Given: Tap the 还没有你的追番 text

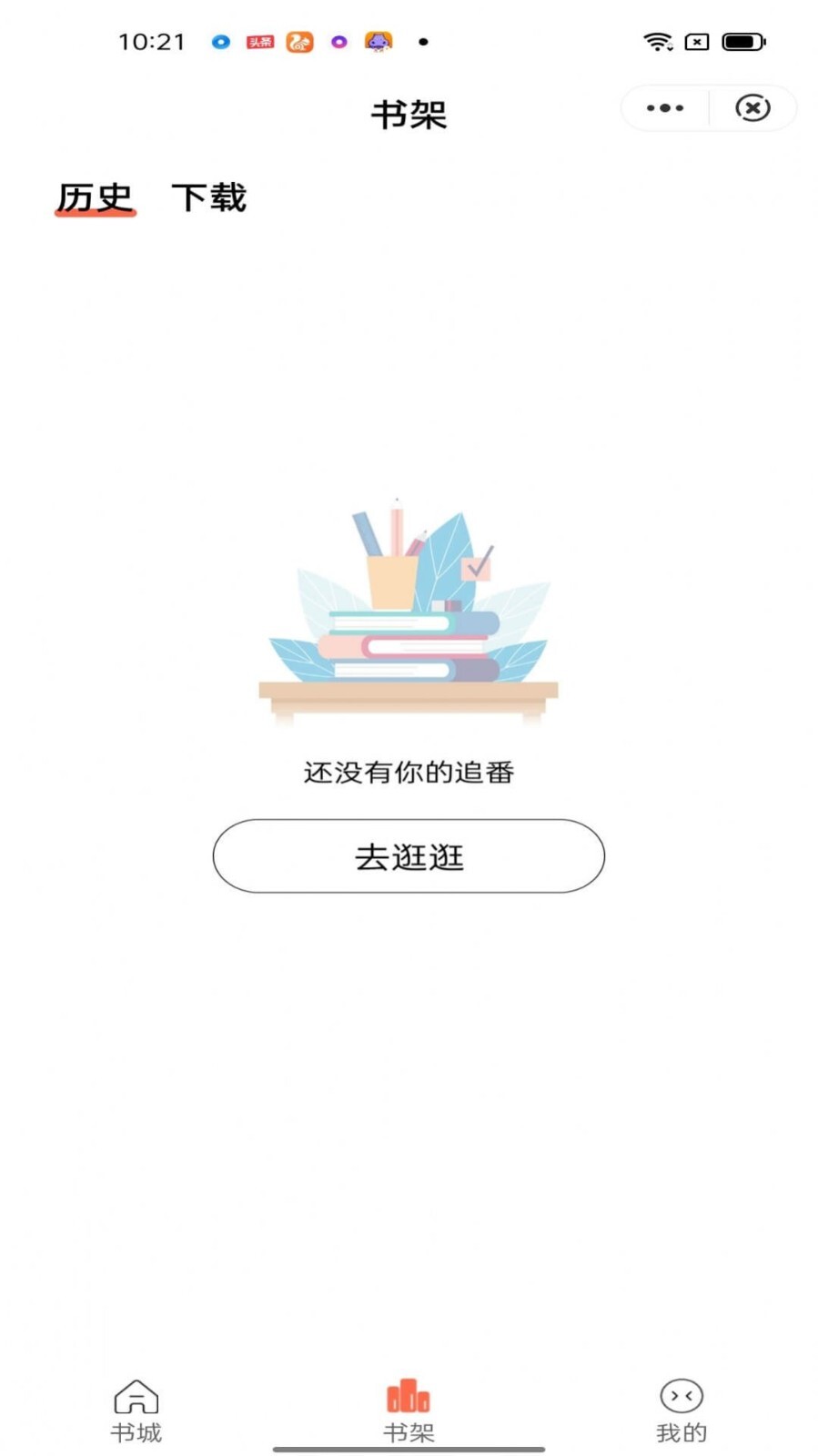Looking at the screenshot, I should click(408, 771).
